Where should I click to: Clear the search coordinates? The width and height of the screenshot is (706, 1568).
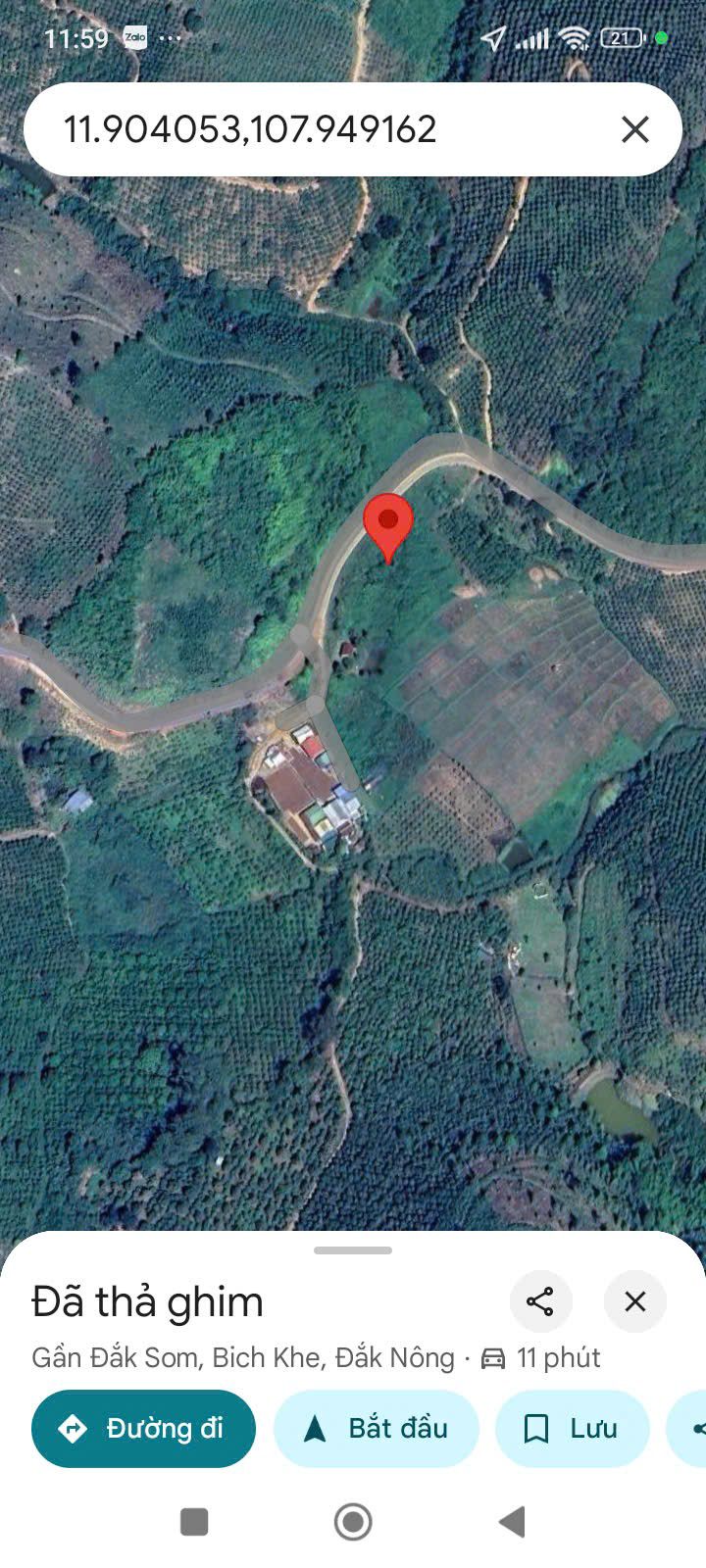(x=635, y=129)
